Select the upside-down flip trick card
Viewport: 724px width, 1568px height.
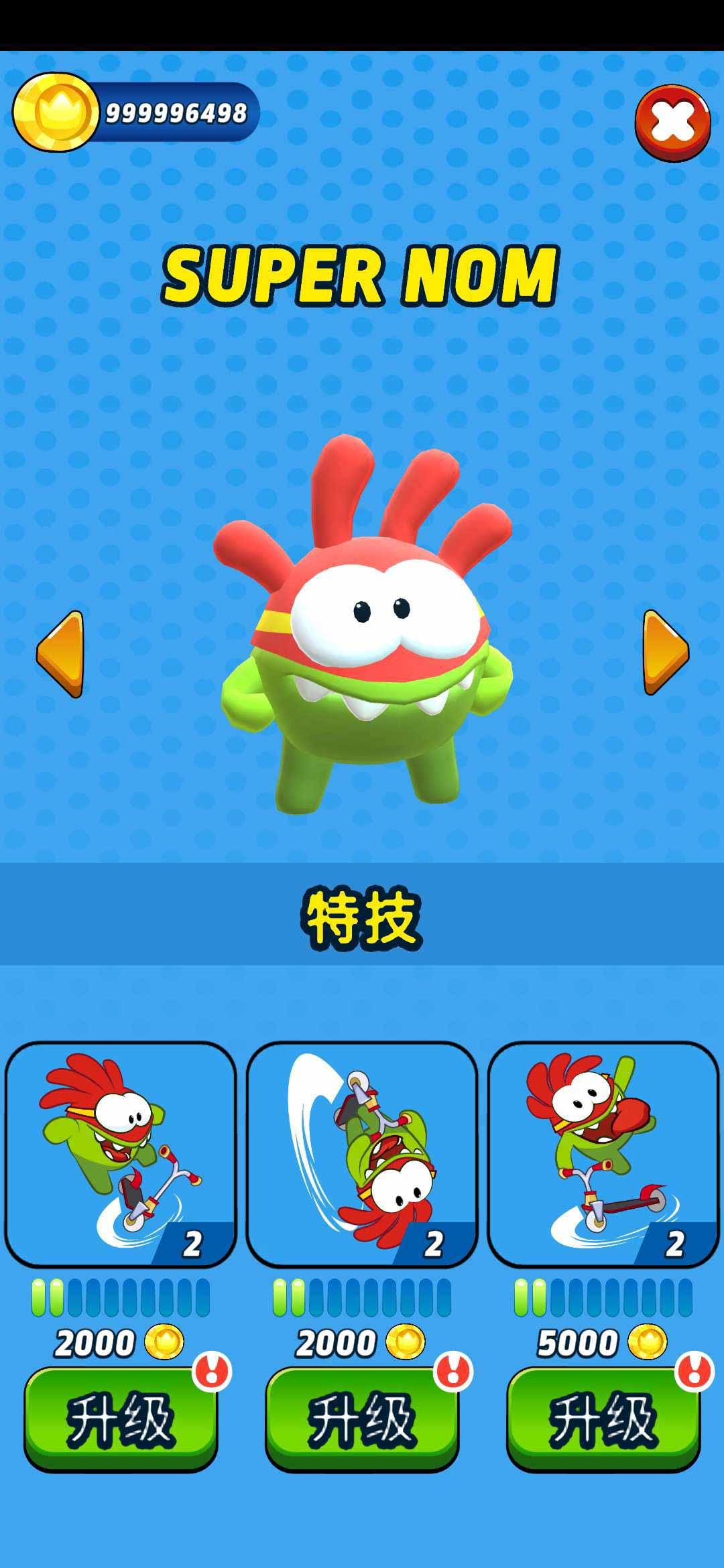point(362,1153)
